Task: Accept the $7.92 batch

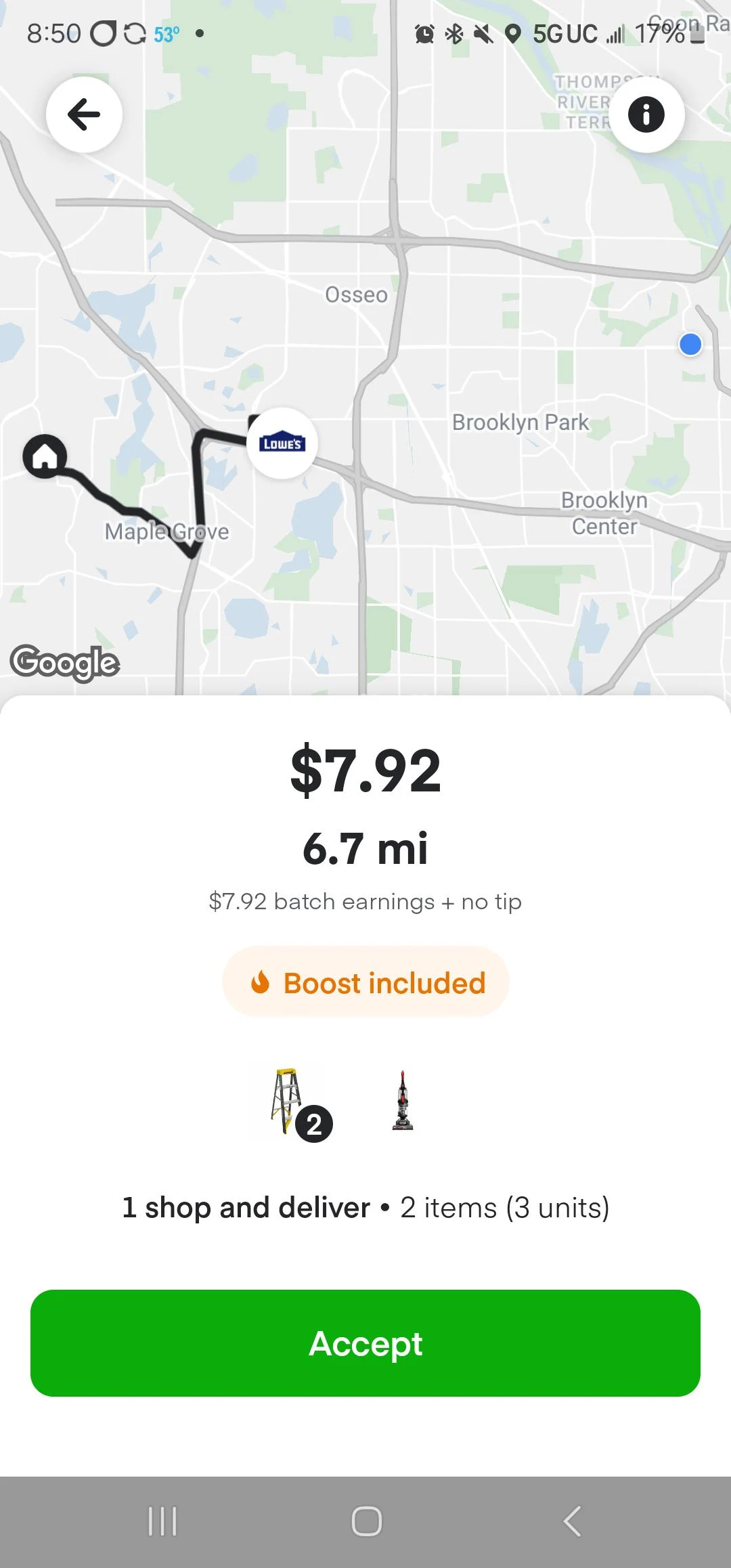Action: point(365,1343)
